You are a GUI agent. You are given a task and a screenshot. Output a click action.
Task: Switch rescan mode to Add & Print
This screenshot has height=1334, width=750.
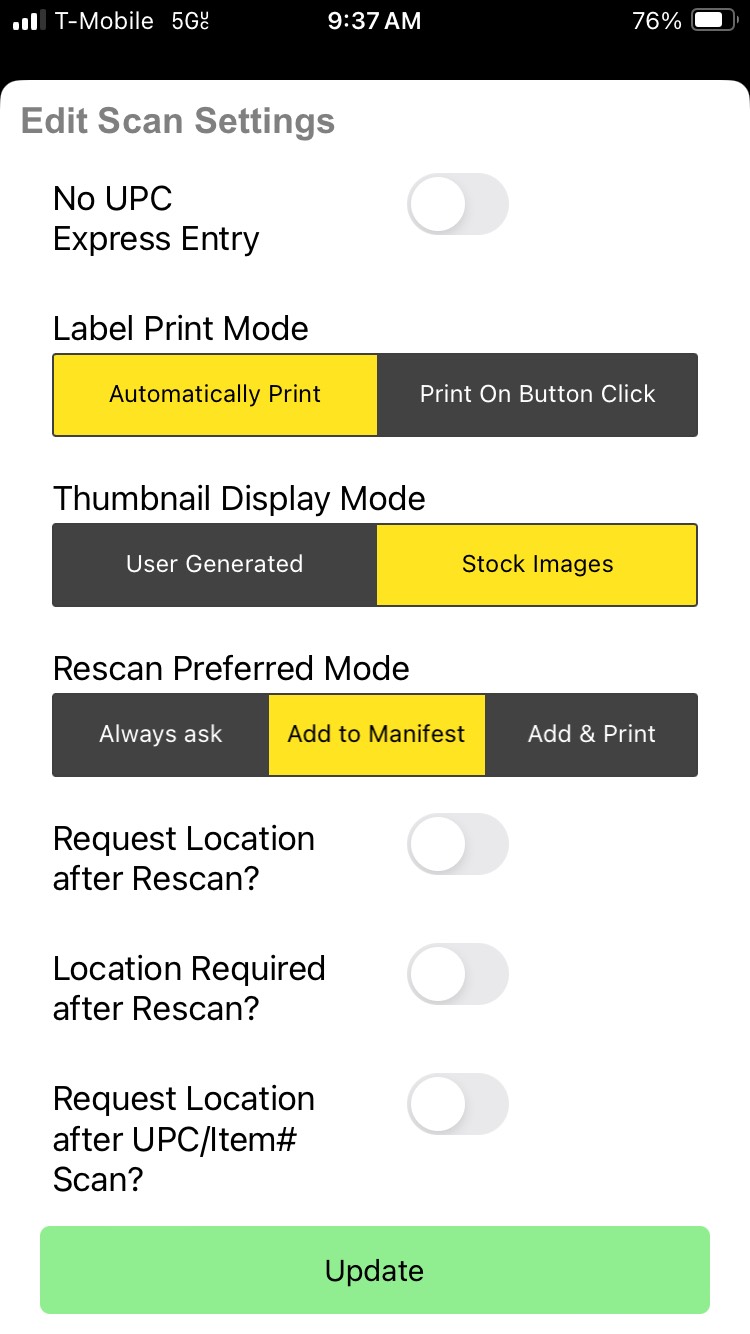591,734
